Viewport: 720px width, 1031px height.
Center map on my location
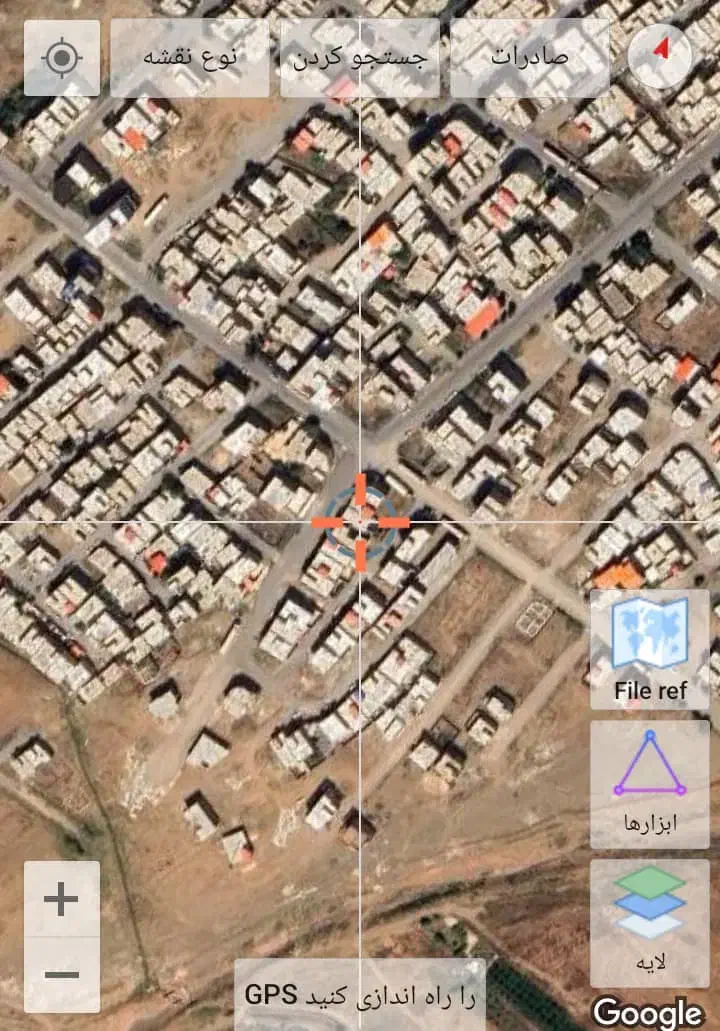tap(62, 58)
